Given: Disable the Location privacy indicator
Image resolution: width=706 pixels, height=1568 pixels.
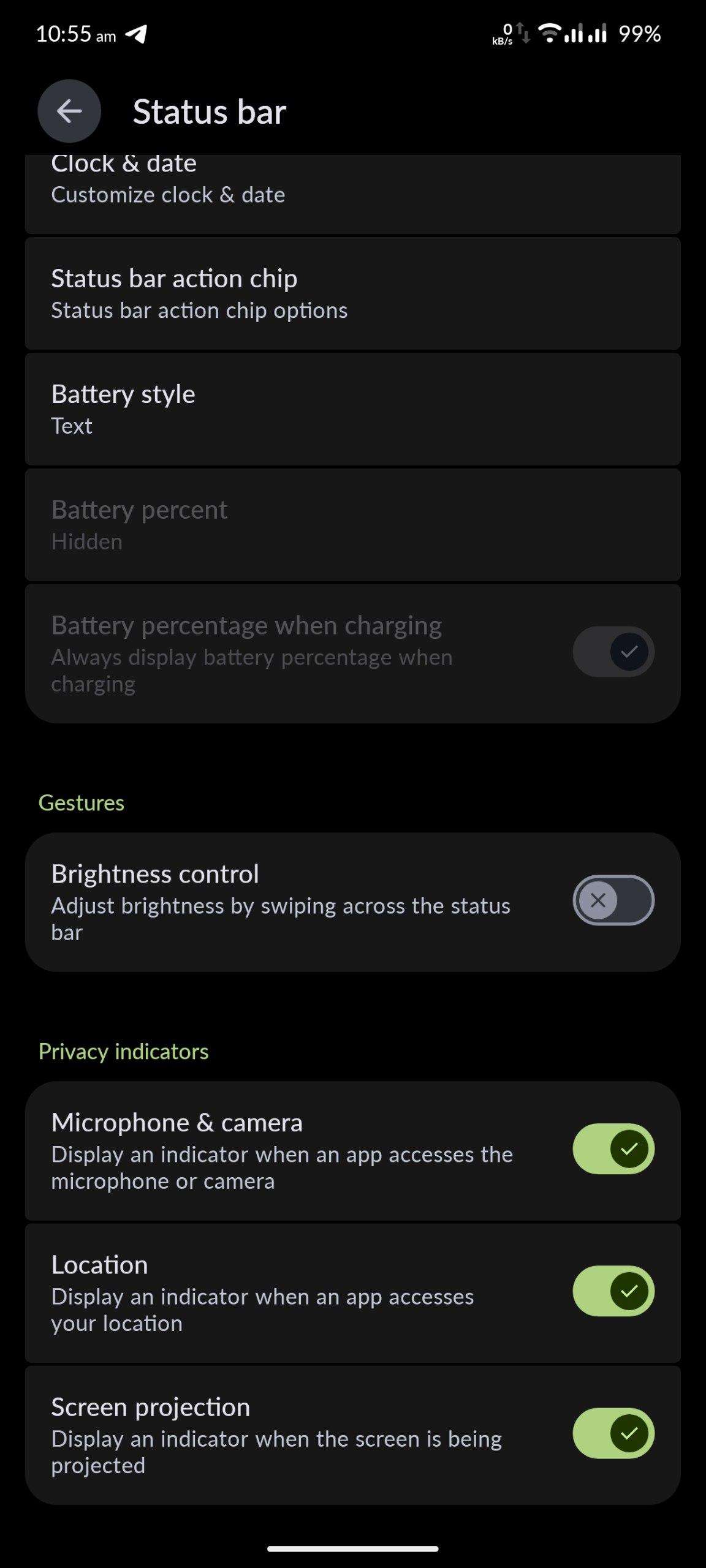Looking at the screenshot, I should pyautogui.click(x=613, y=1291).
